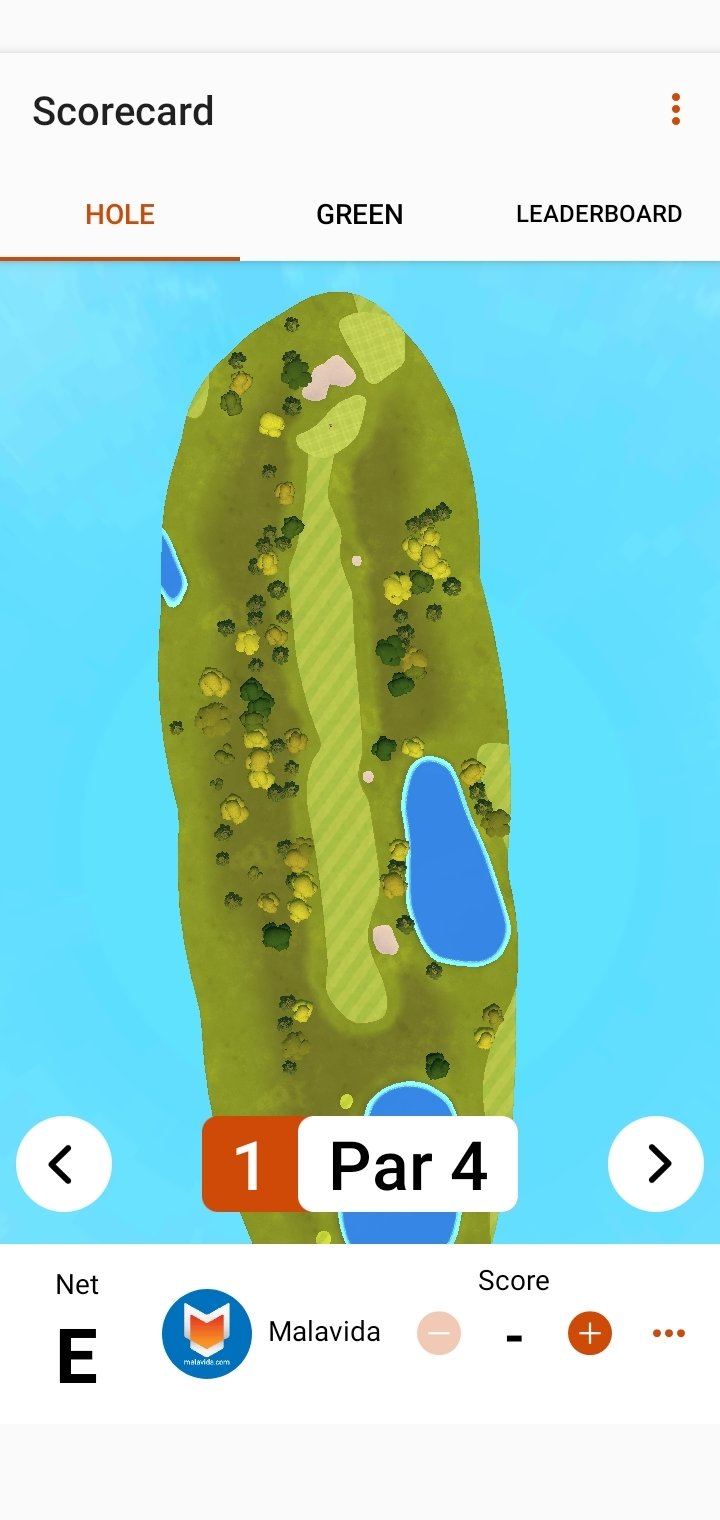This screenshot has width=720, height=1520.
Task: Tap the hole 1 Par 4 label
Action: click(x=360, y=1164)
